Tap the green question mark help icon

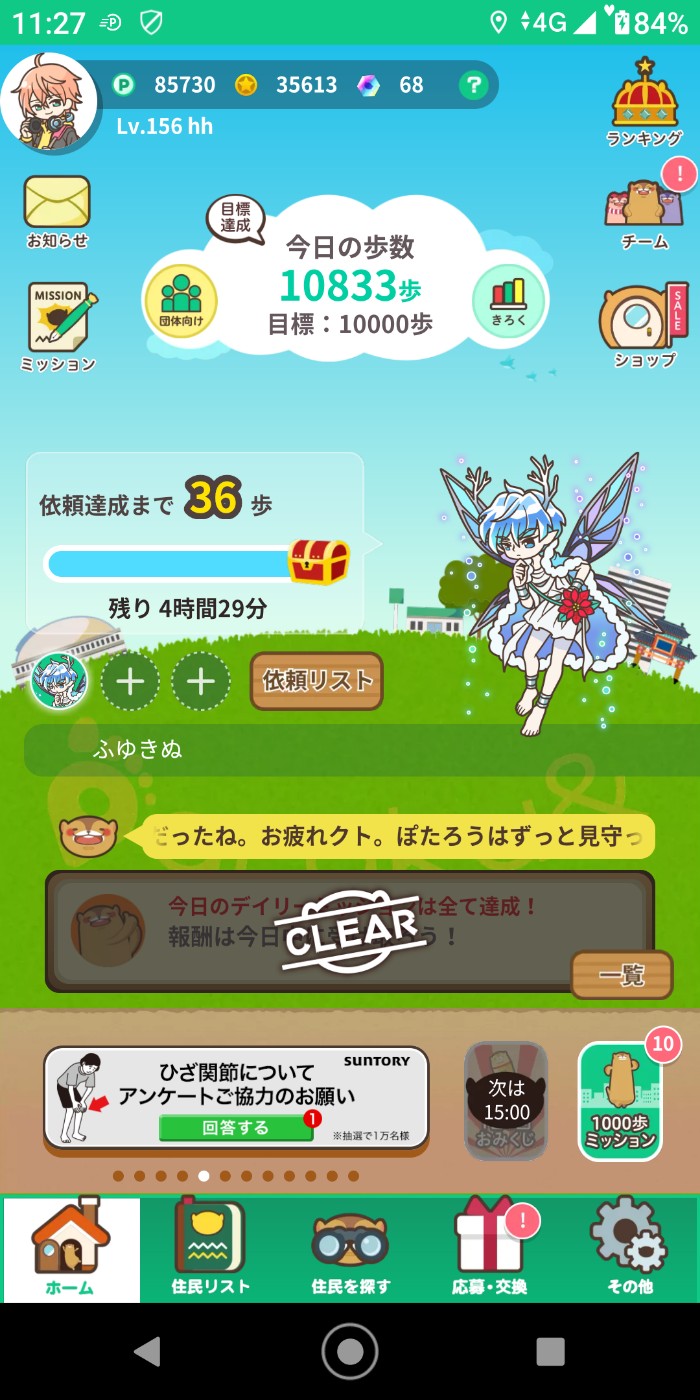473,85
